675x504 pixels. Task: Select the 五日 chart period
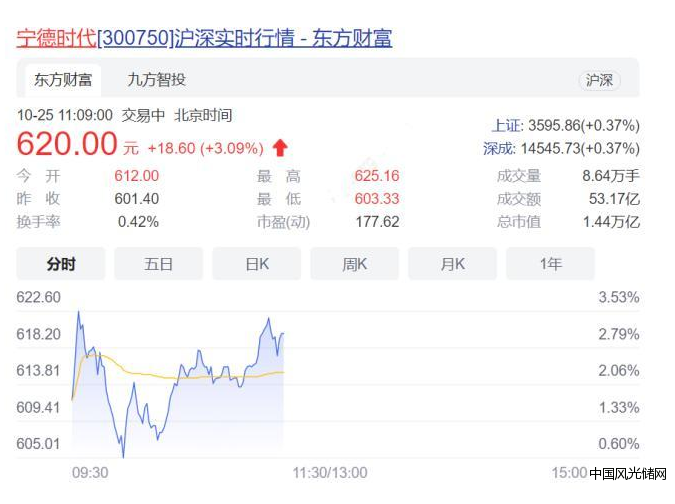158,264
